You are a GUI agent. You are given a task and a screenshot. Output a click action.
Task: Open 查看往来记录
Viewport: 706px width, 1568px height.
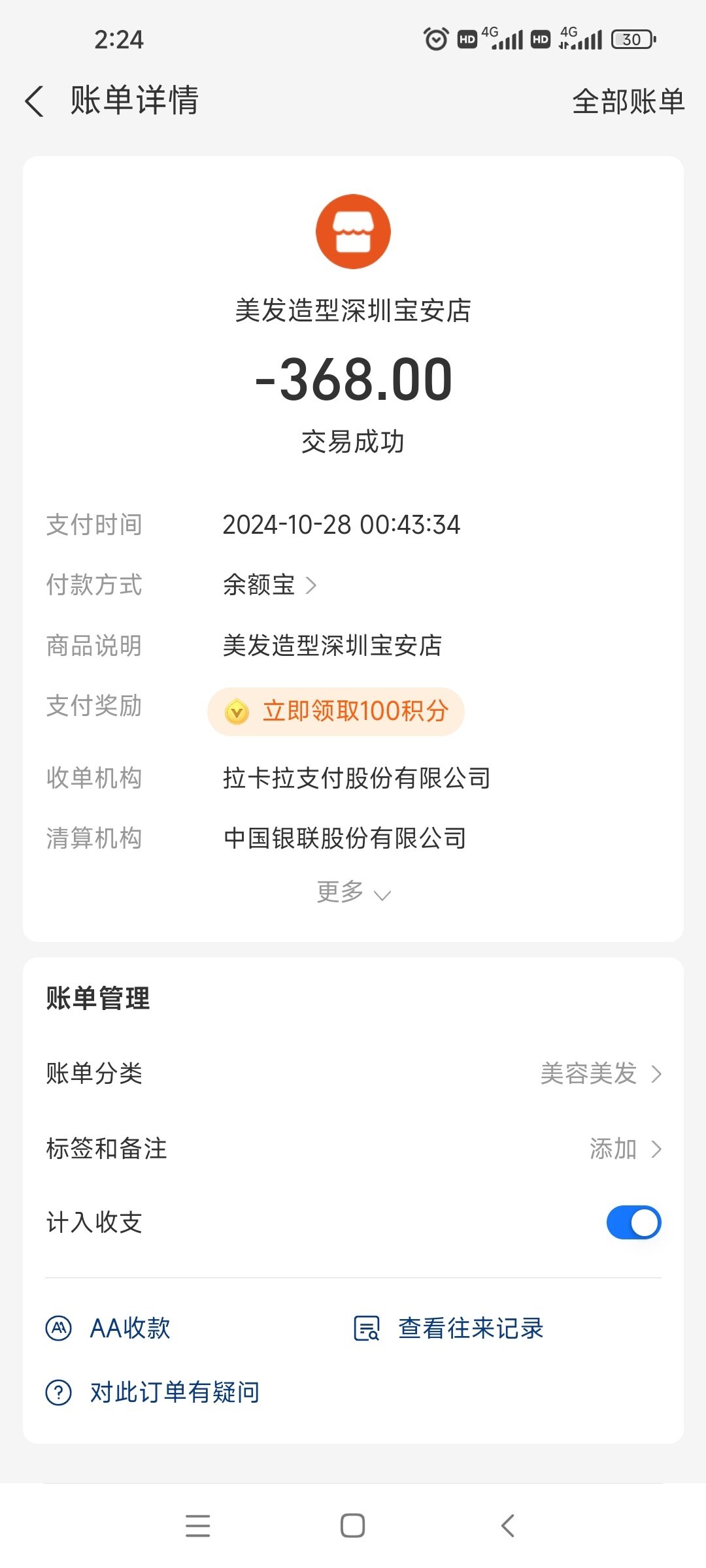(448, 1328)
